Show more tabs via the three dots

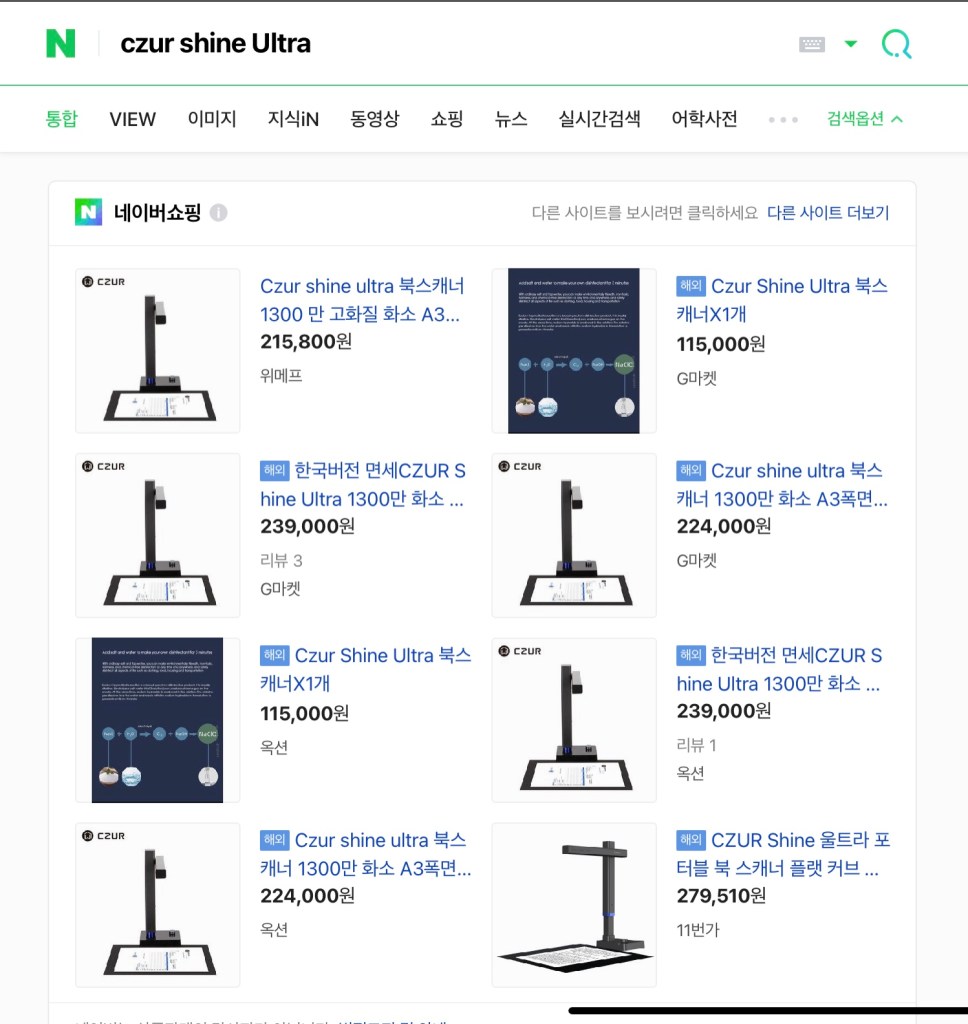(x=783, y=120)
